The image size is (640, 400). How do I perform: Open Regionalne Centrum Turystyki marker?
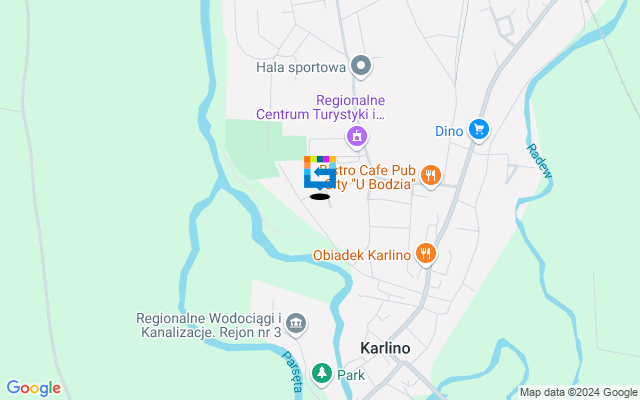pyautogui.click(x=355, y=136)
